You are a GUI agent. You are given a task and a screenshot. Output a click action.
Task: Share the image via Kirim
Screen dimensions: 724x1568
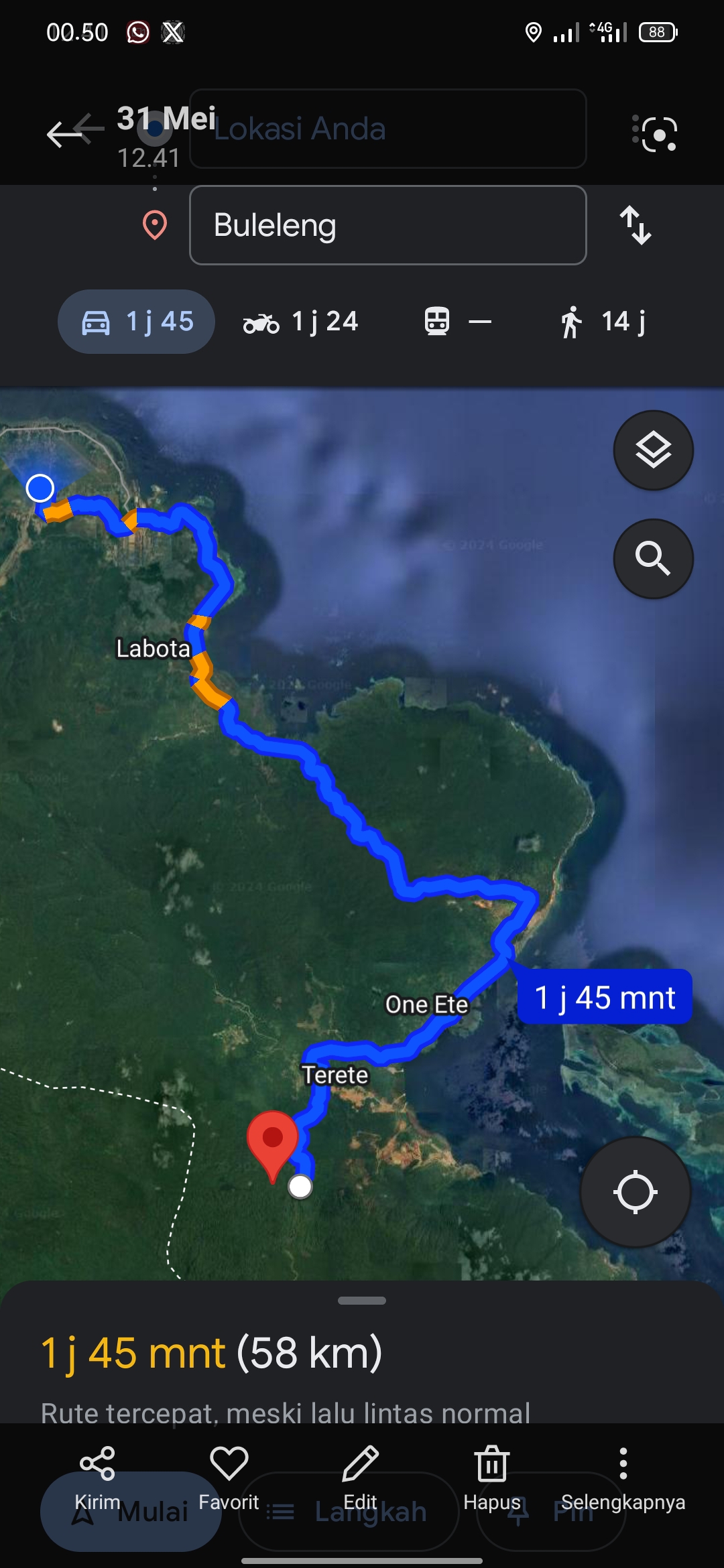97,1480
